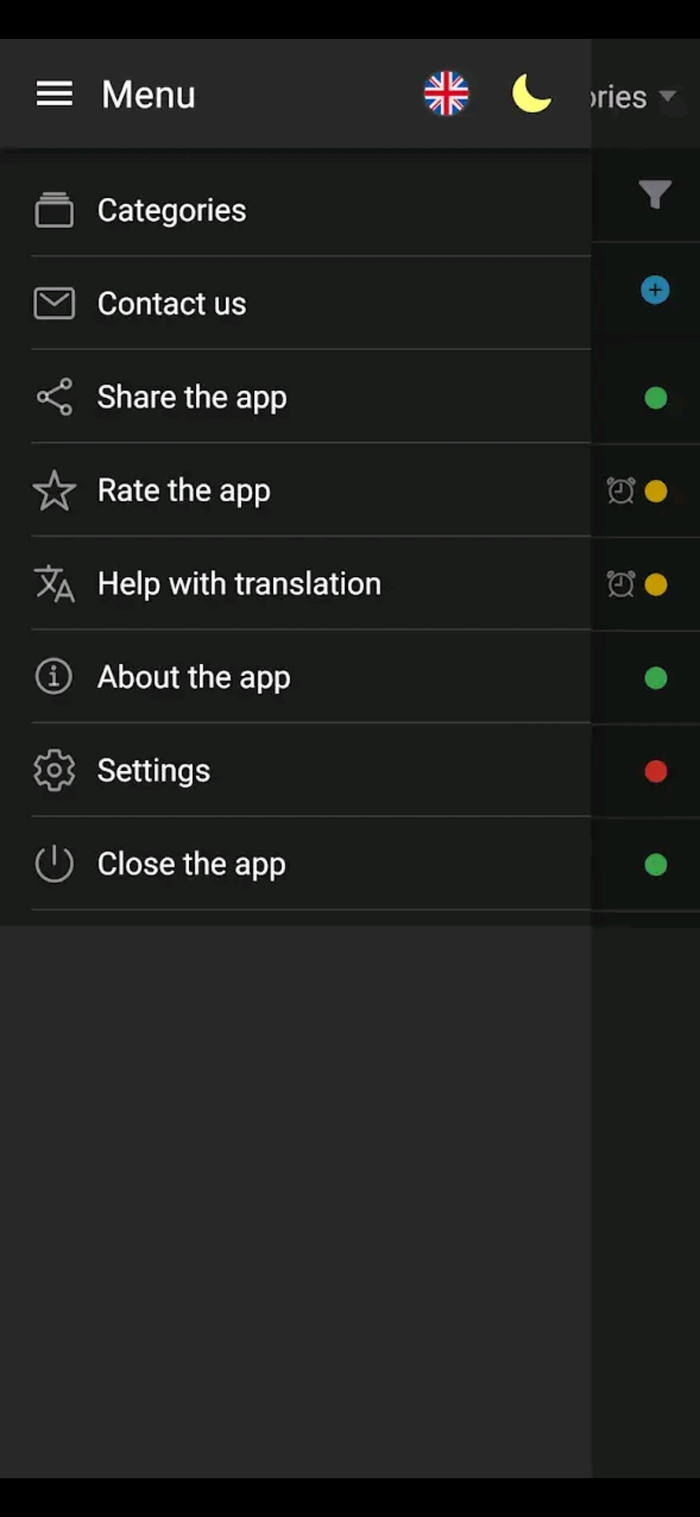Choose Share the app

(x=191, y=397)
